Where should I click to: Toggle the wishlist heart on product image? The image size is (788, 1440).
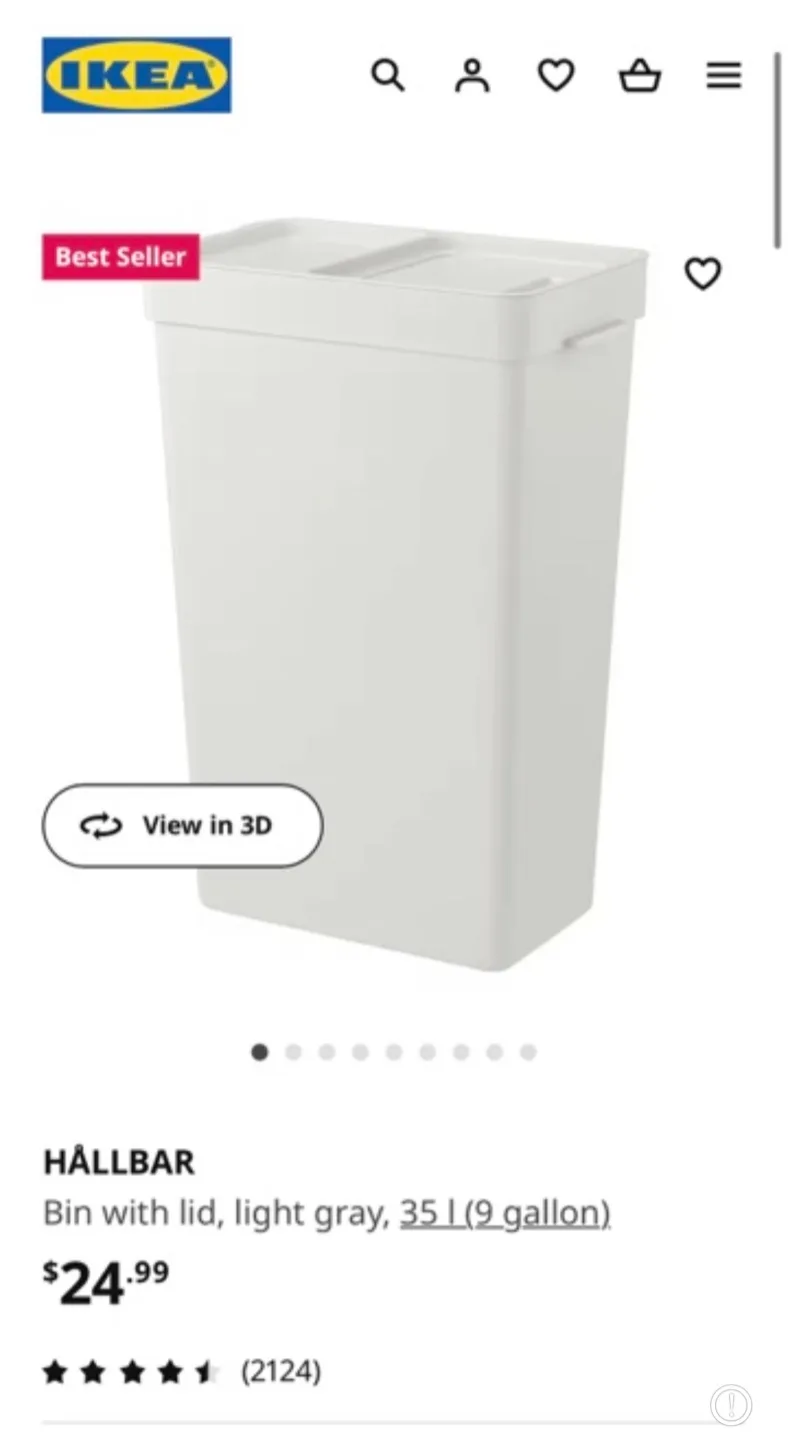(x=702, y=274)
